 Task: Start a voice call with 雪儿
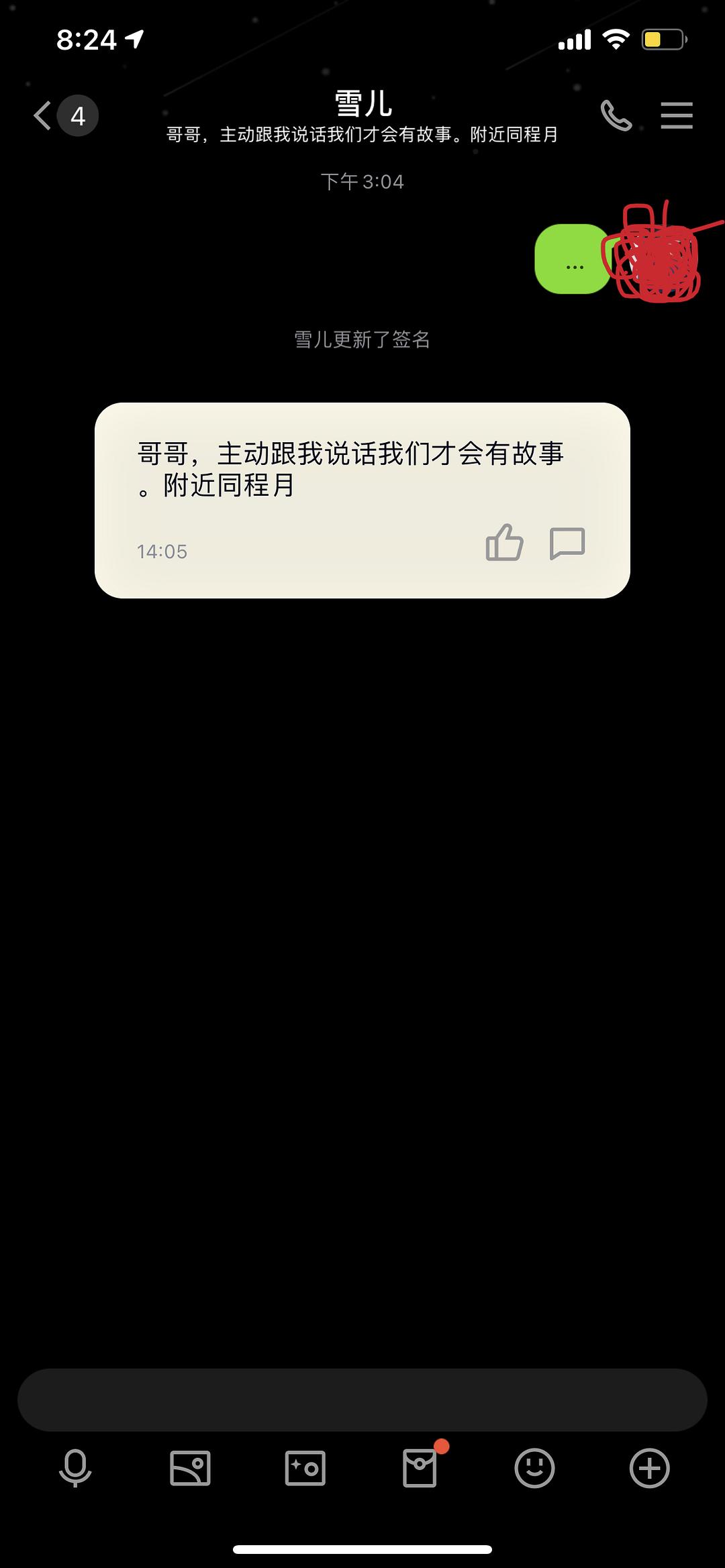coord(616,115)
